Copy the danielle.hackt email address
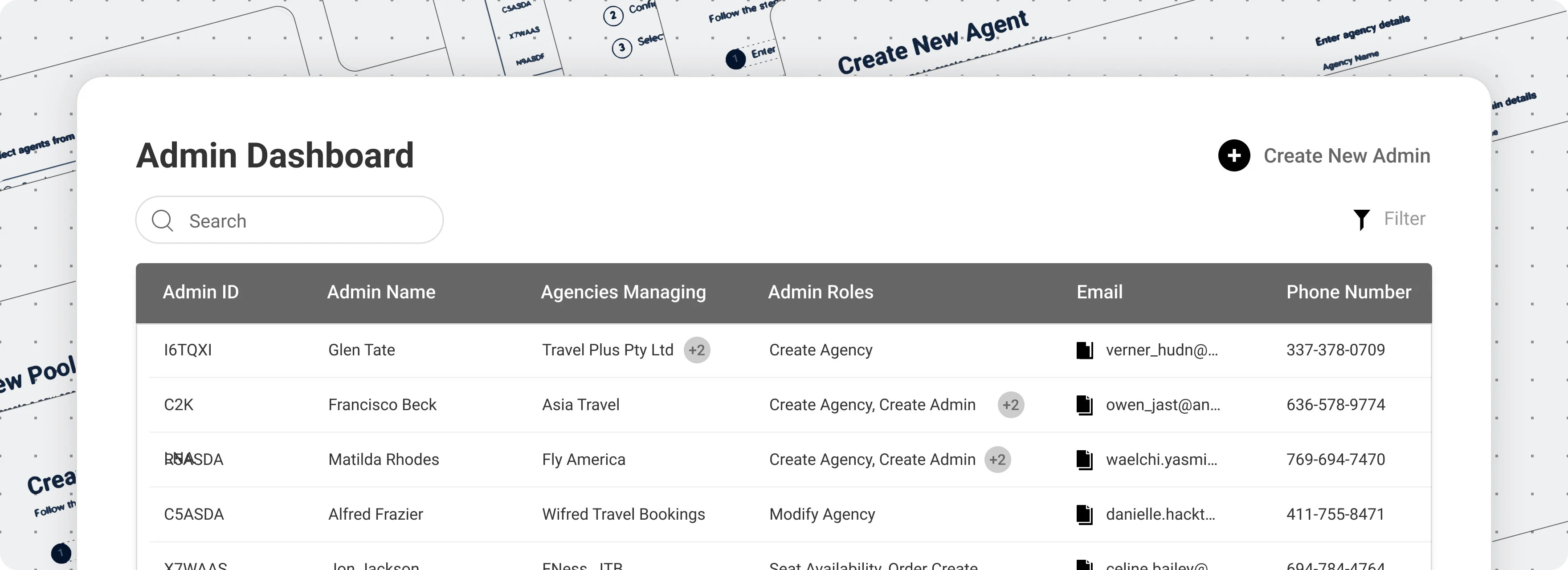This screenshot has height=570, width=1568. coord(1084,515)
